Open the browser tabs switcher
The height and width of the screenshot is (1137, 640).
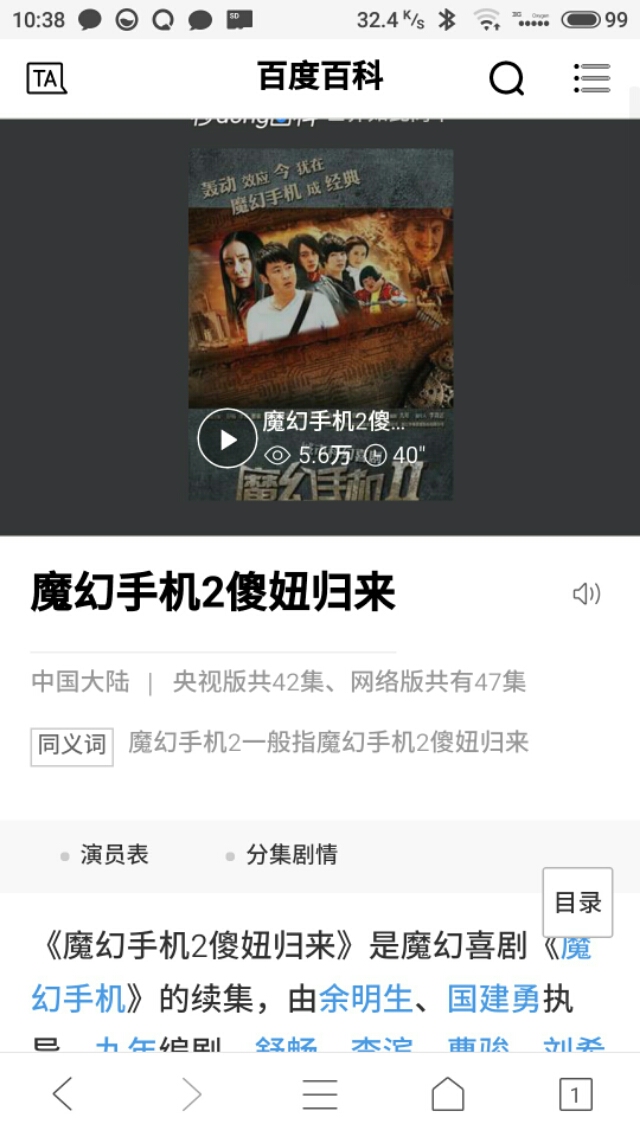pos(575,1094)
